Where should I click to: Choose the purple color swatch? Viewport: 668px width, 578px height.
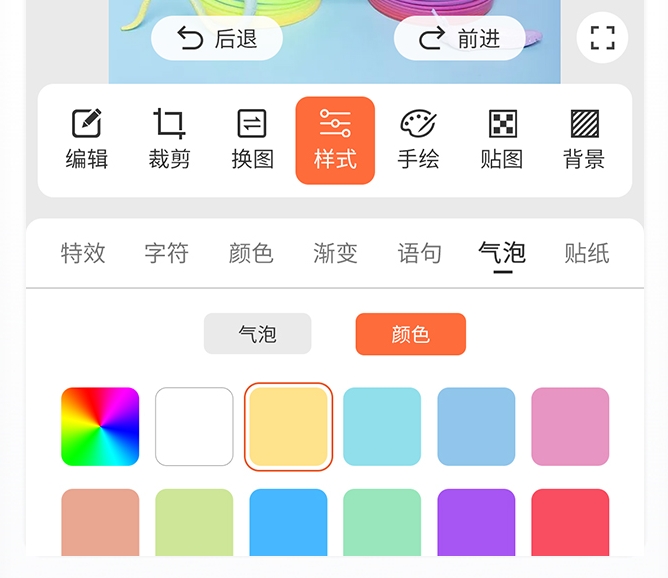(x=476, y=522)
